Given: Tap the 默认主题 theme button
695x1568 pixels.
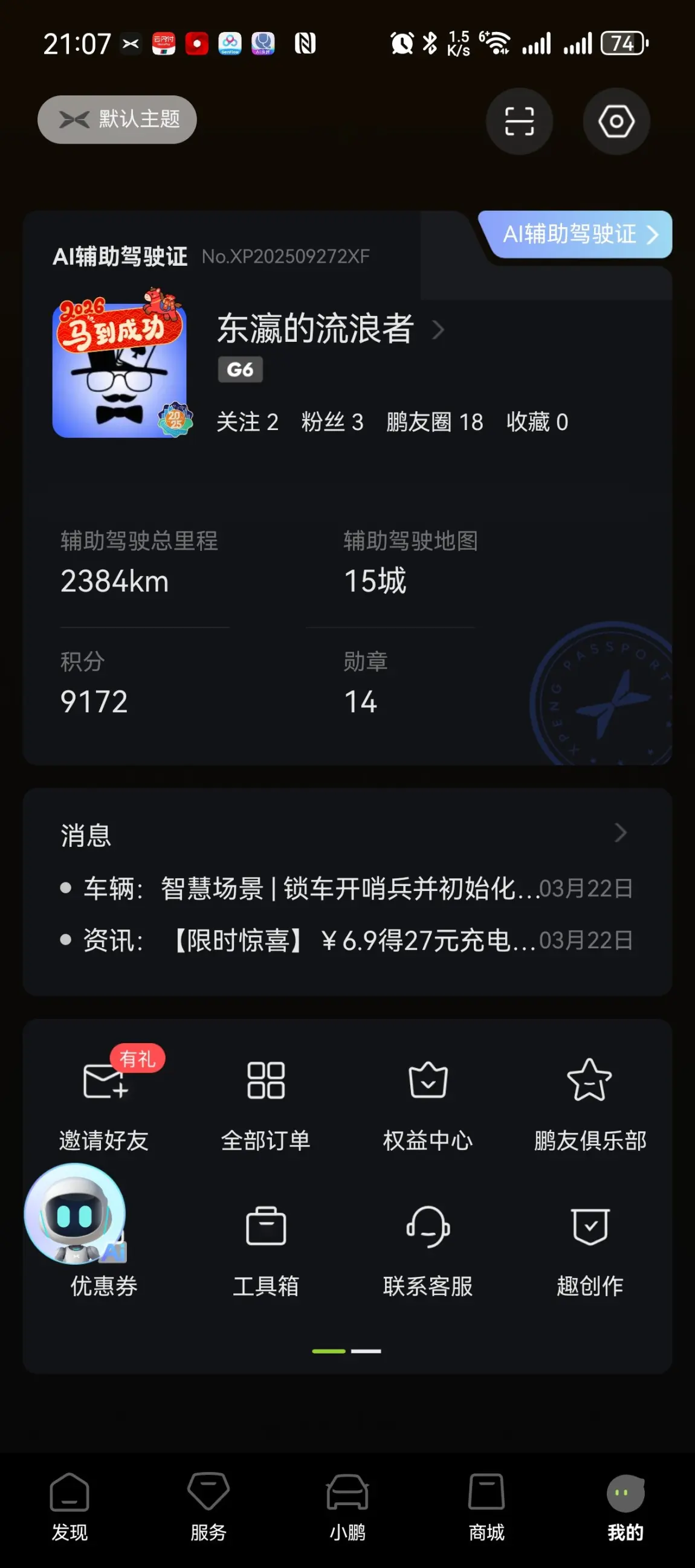Looking at the screenshot, I should [117, 120].
